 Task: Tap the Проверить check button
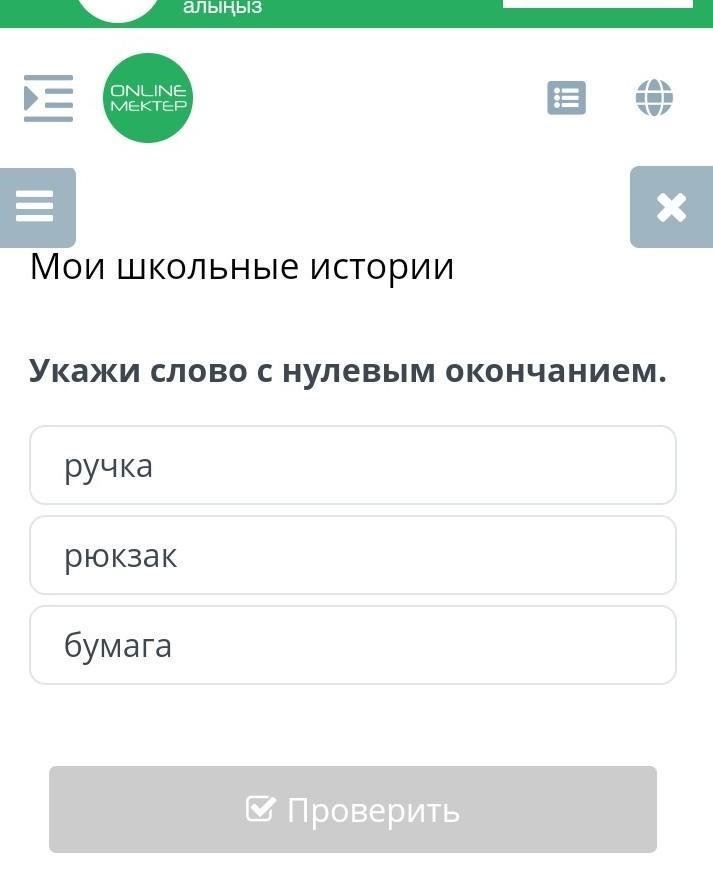(353, 810)
